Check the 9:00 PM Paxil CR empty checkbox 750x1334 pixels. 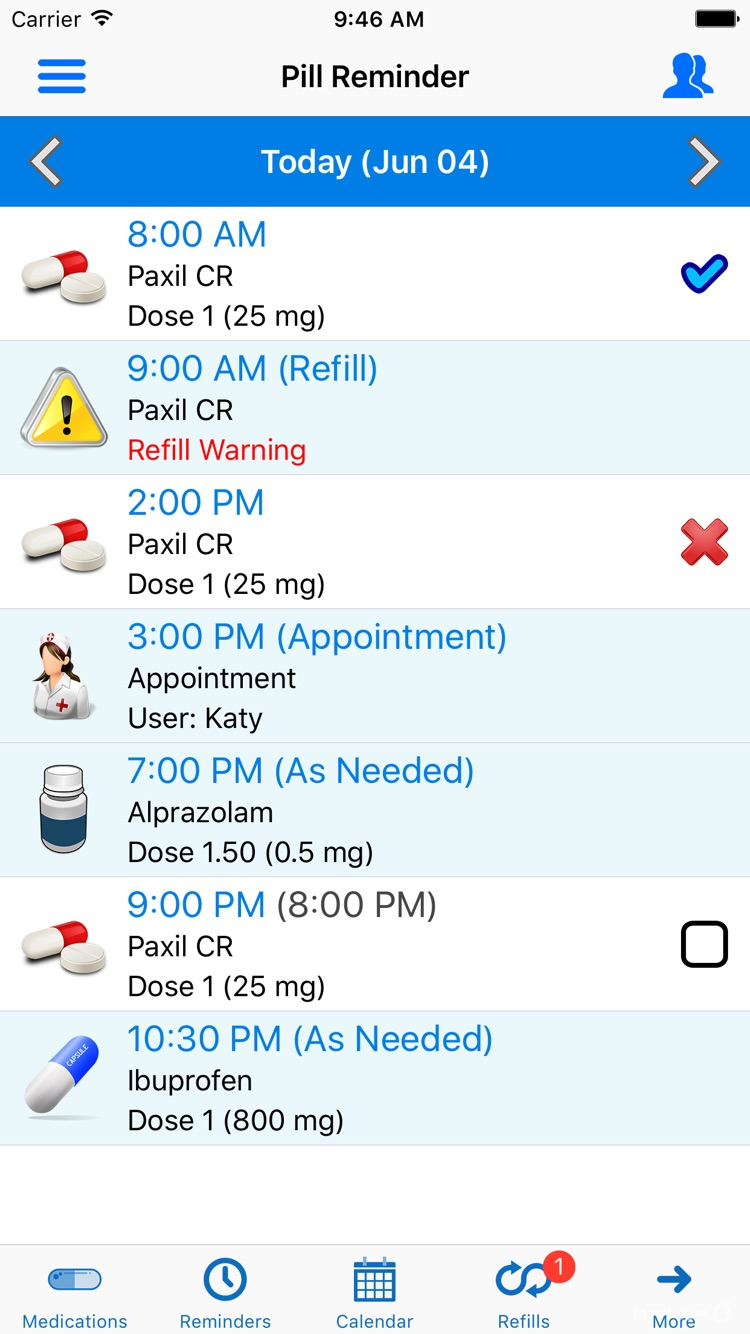(x=704, y=943)
